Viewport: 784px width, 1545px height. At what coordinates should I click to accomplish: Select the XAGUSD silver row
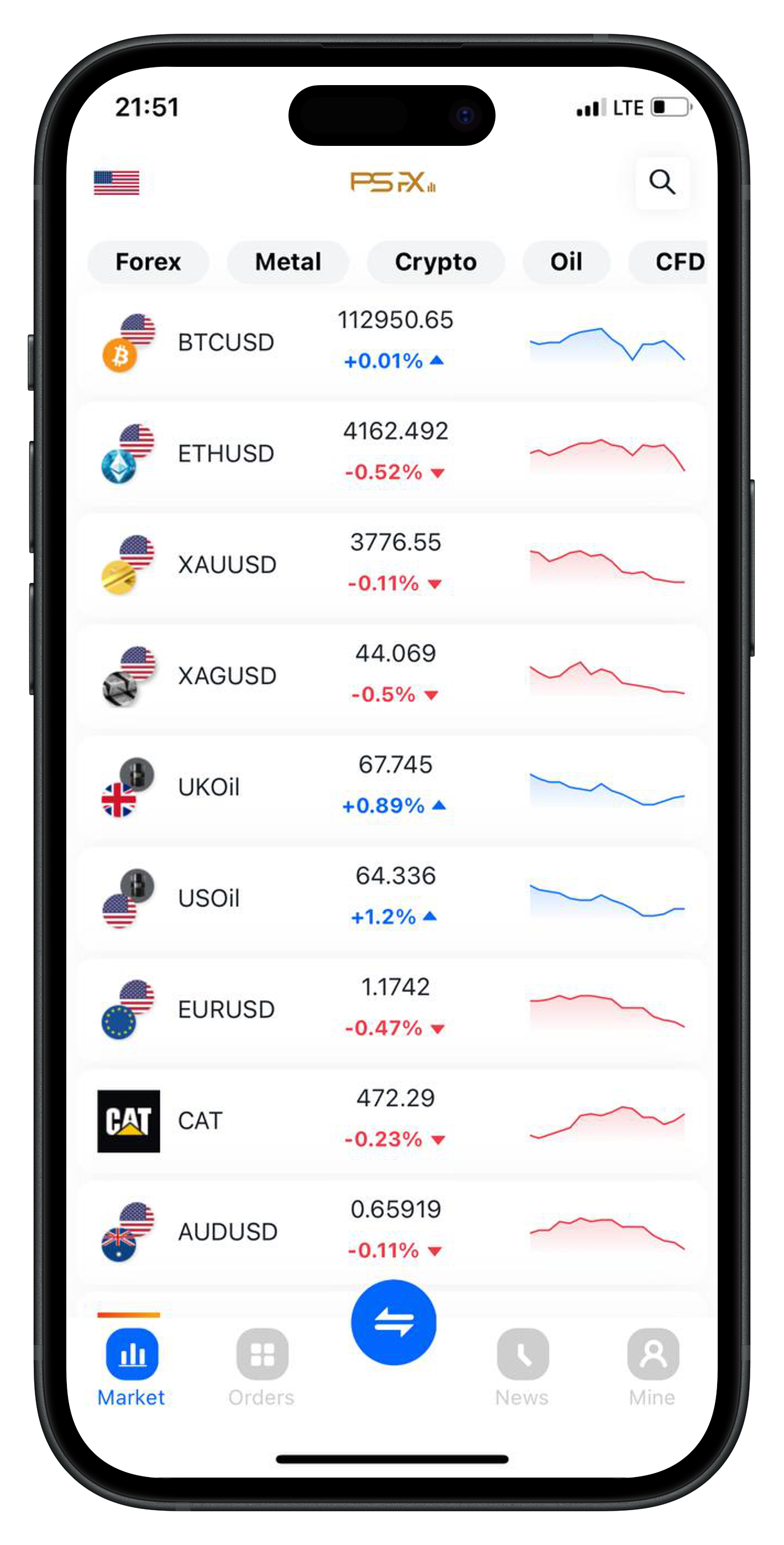[x=391, y=675]
